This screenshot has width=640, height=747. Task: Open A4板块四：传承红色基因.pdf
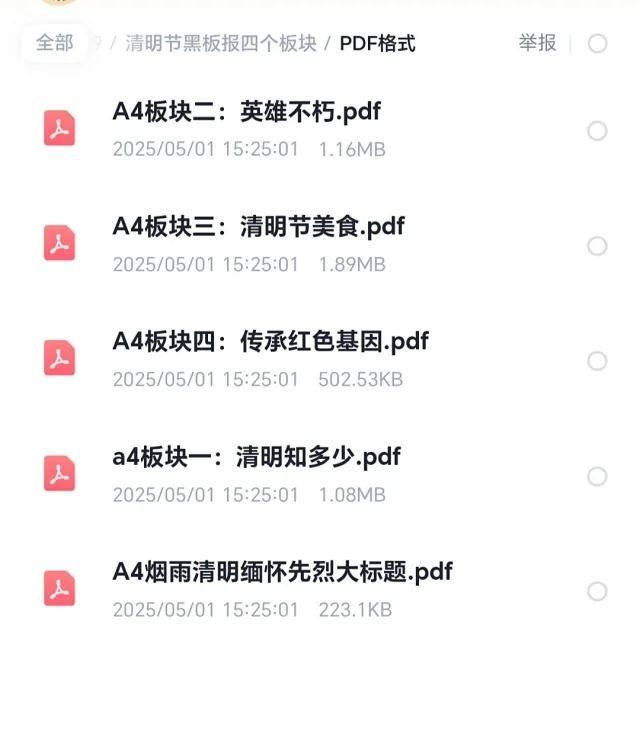[x=270, y=342]
